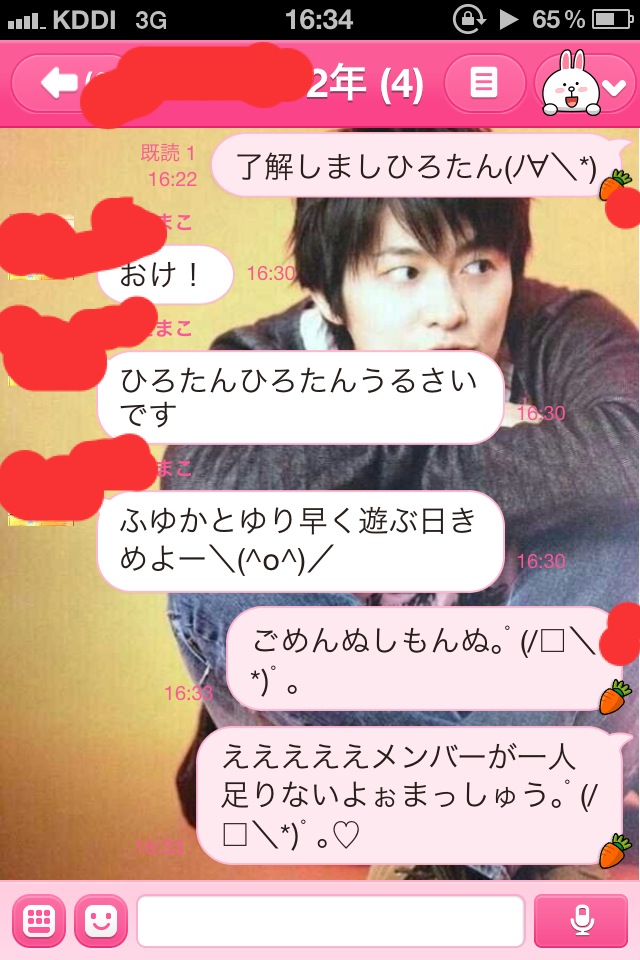Open the notes list icon in header
The image size is (640, 960).
pos(484,84)
